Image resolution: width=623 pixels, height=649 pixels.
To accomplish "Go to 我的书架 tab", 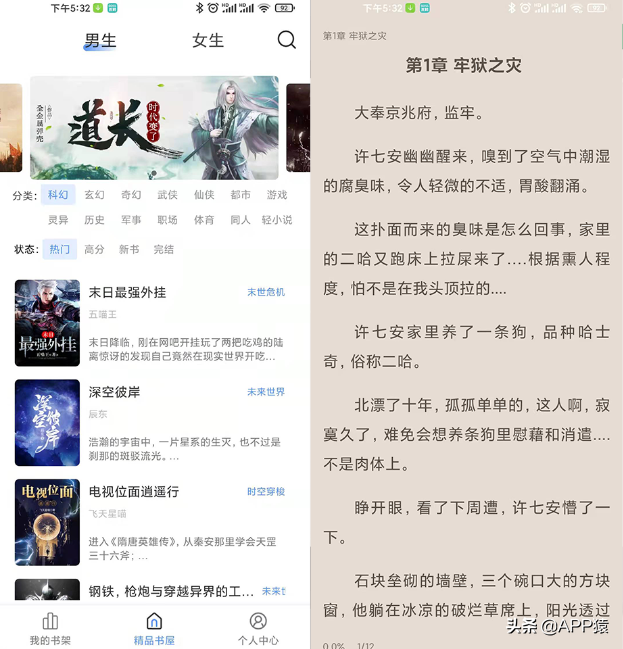I will [x=50, y=629].
